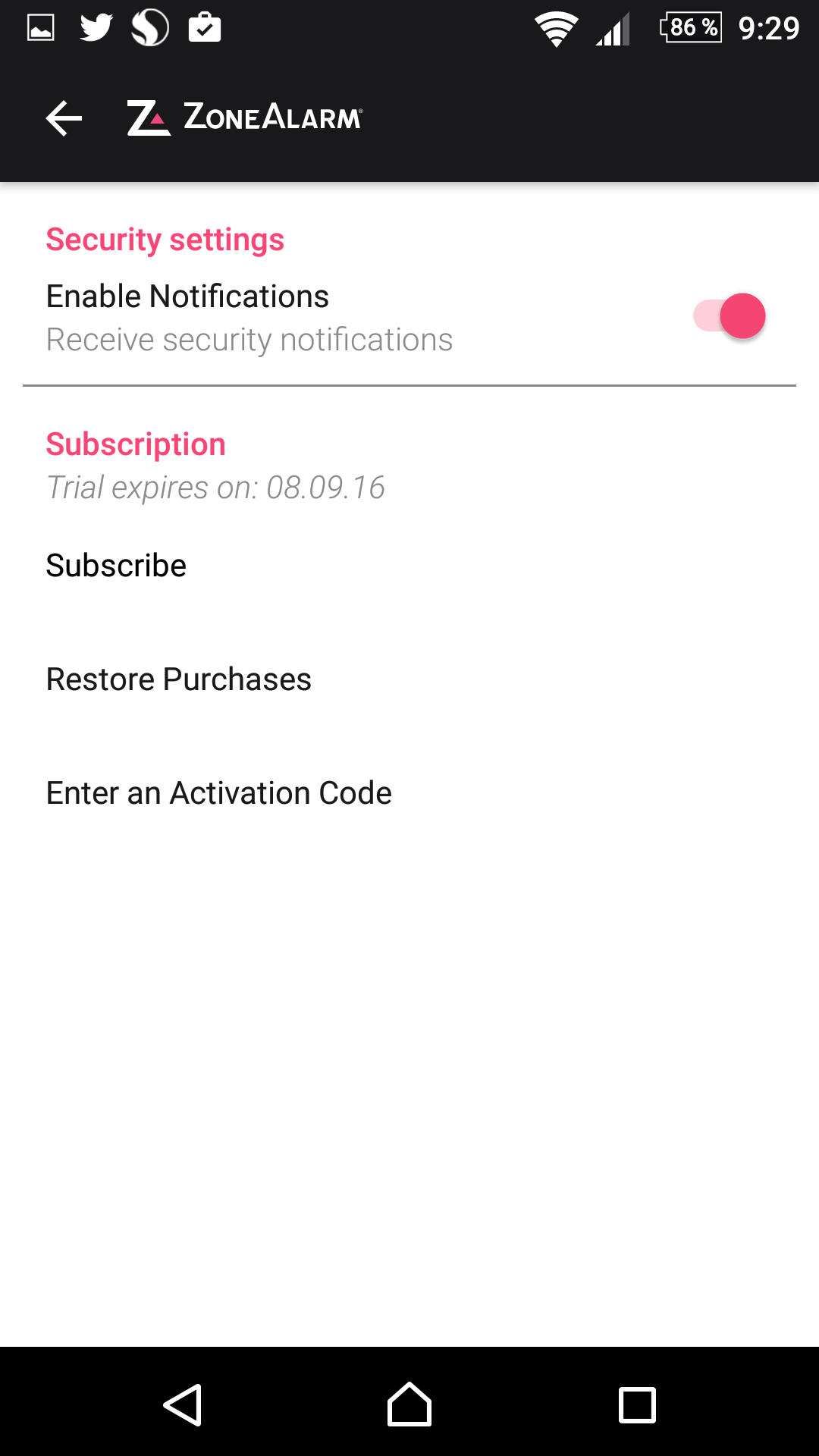Image resolution: width=819 pixels, height=1456 pixels.
Task: Open Enter an Activation Code
Action: pos(218,793)
